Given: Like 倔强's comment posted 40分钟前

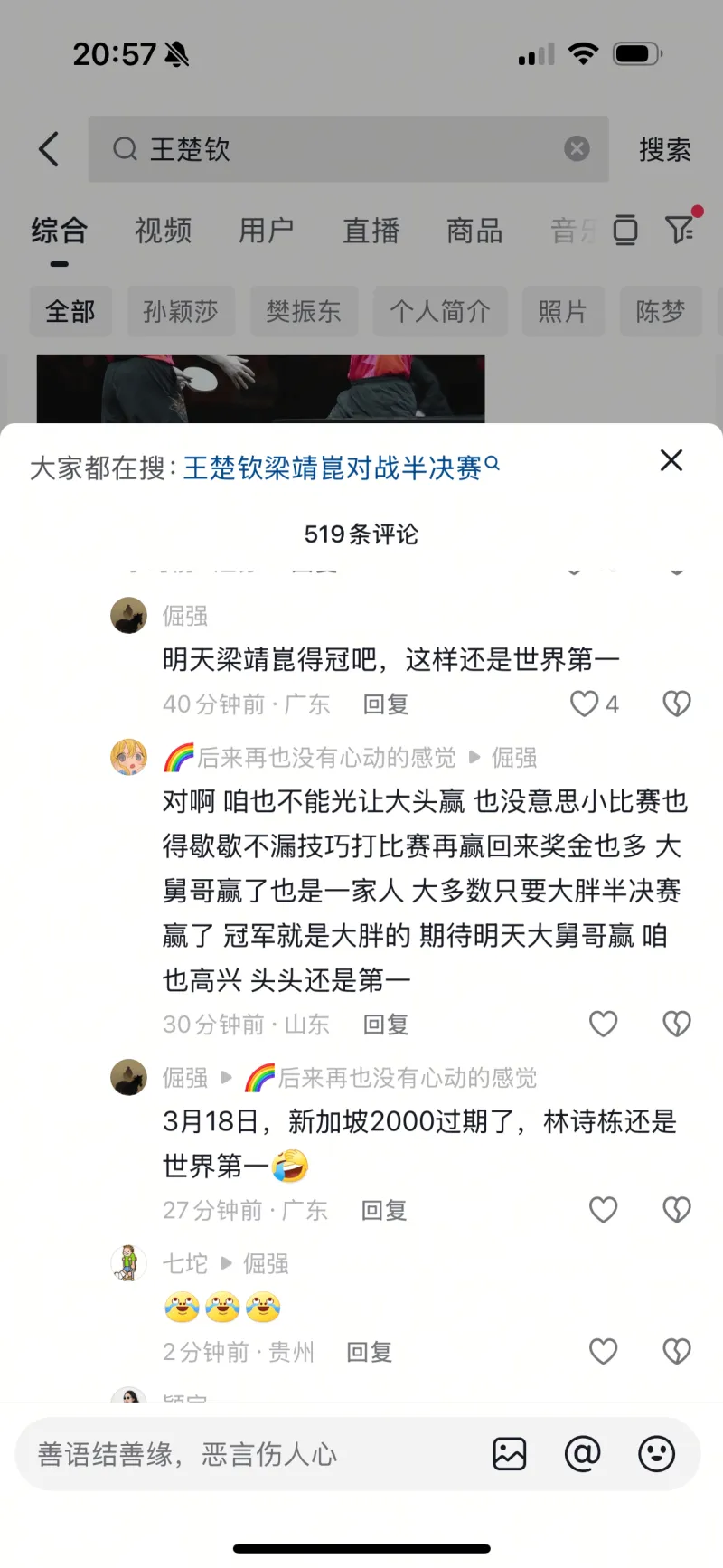Looking at the screenshot, I should [585, 704].
